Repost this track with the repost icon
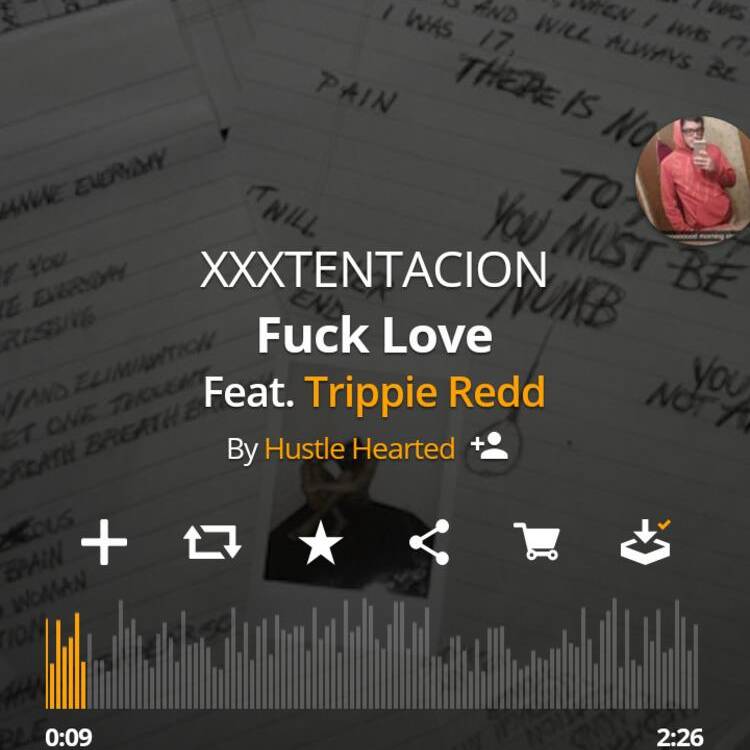 [212, 544]
